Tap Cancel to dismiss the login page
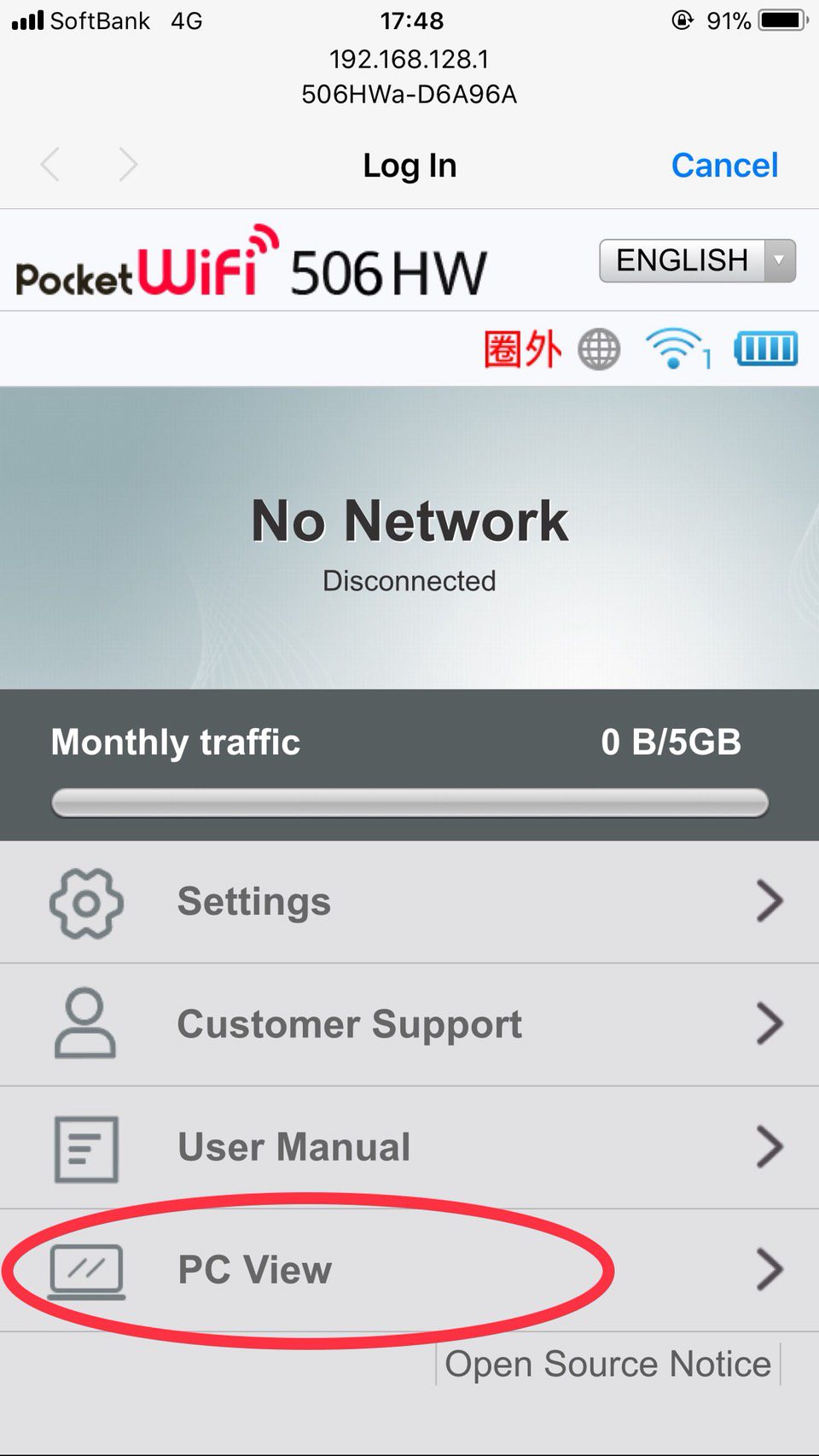Image resolution: width=819 pixels, height=1456 pixels. tap(723, 166)
